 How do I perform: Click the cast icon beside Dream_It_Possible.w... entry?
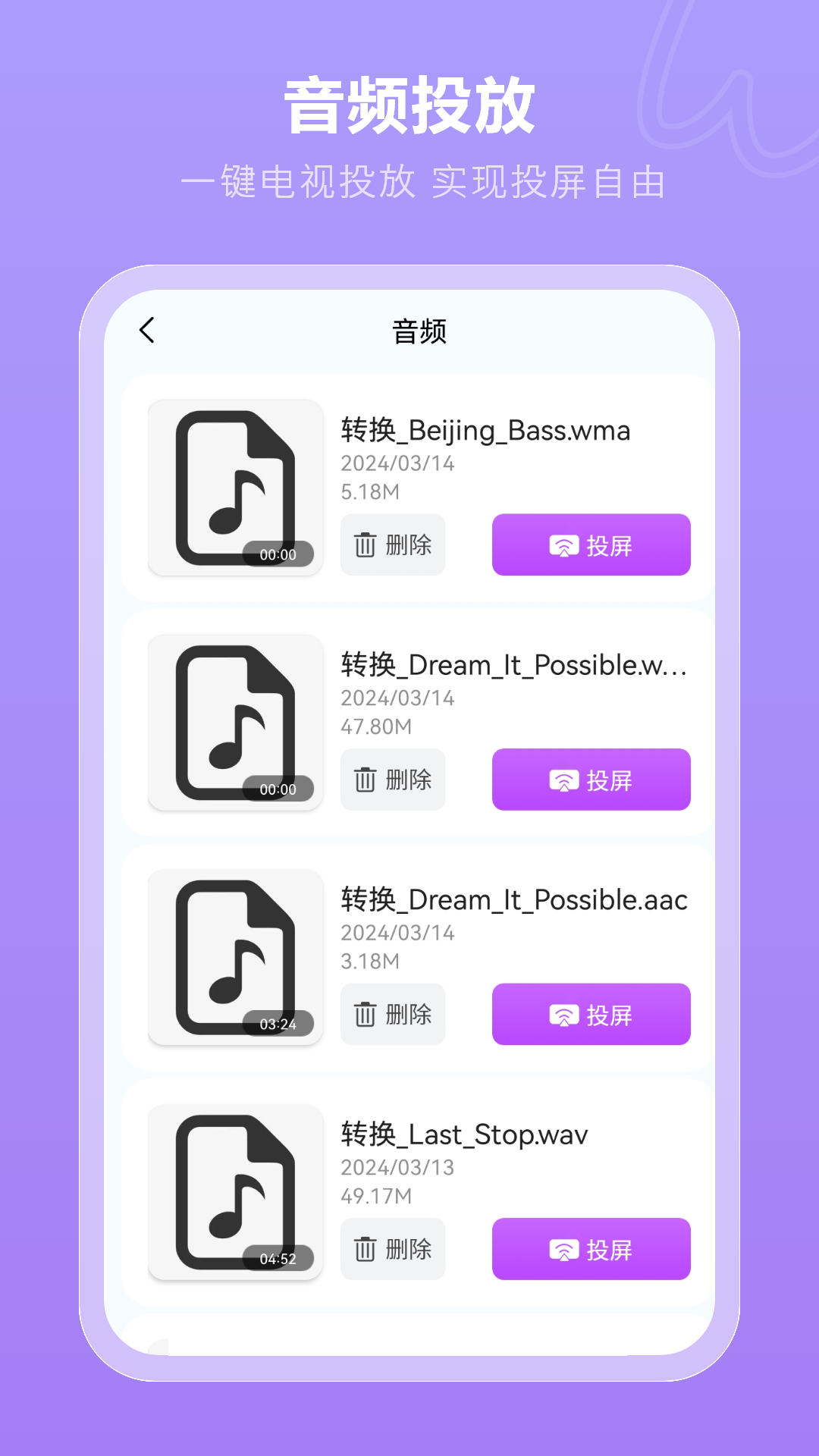point(564,780)
